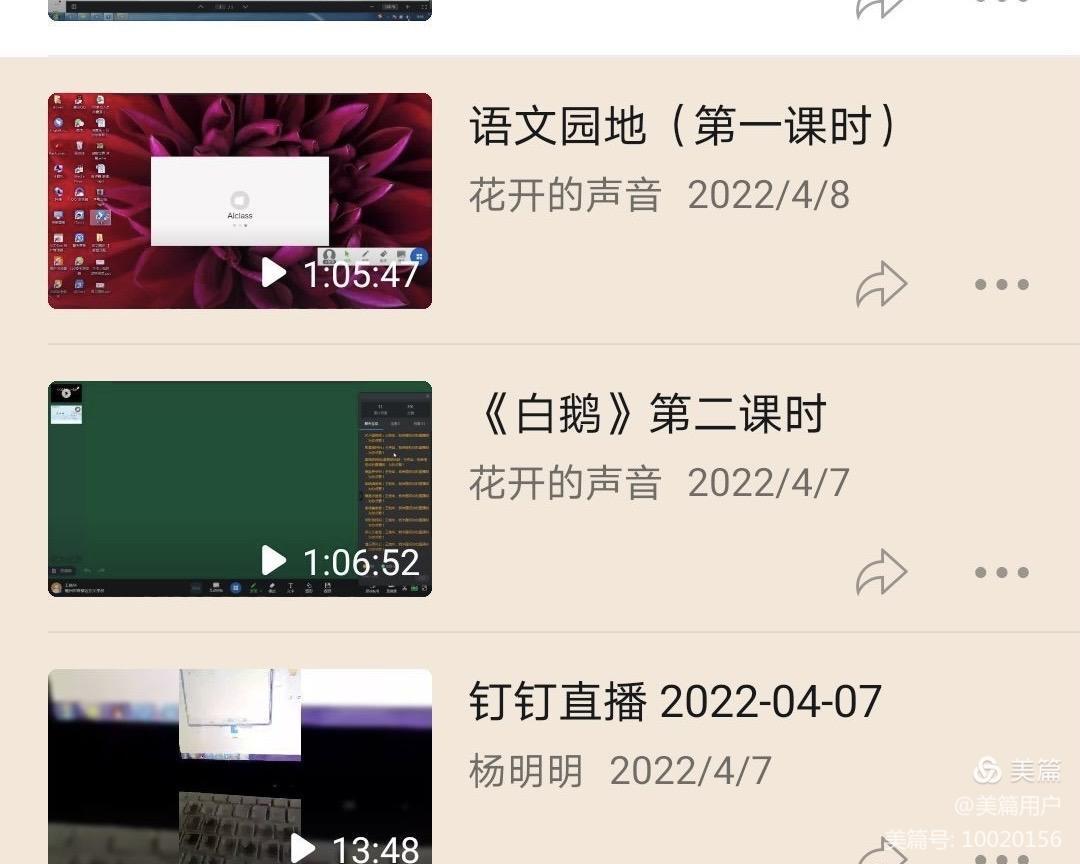
Task: Open more options for 《白鹅》第二课时
Action: (1001, 573)
